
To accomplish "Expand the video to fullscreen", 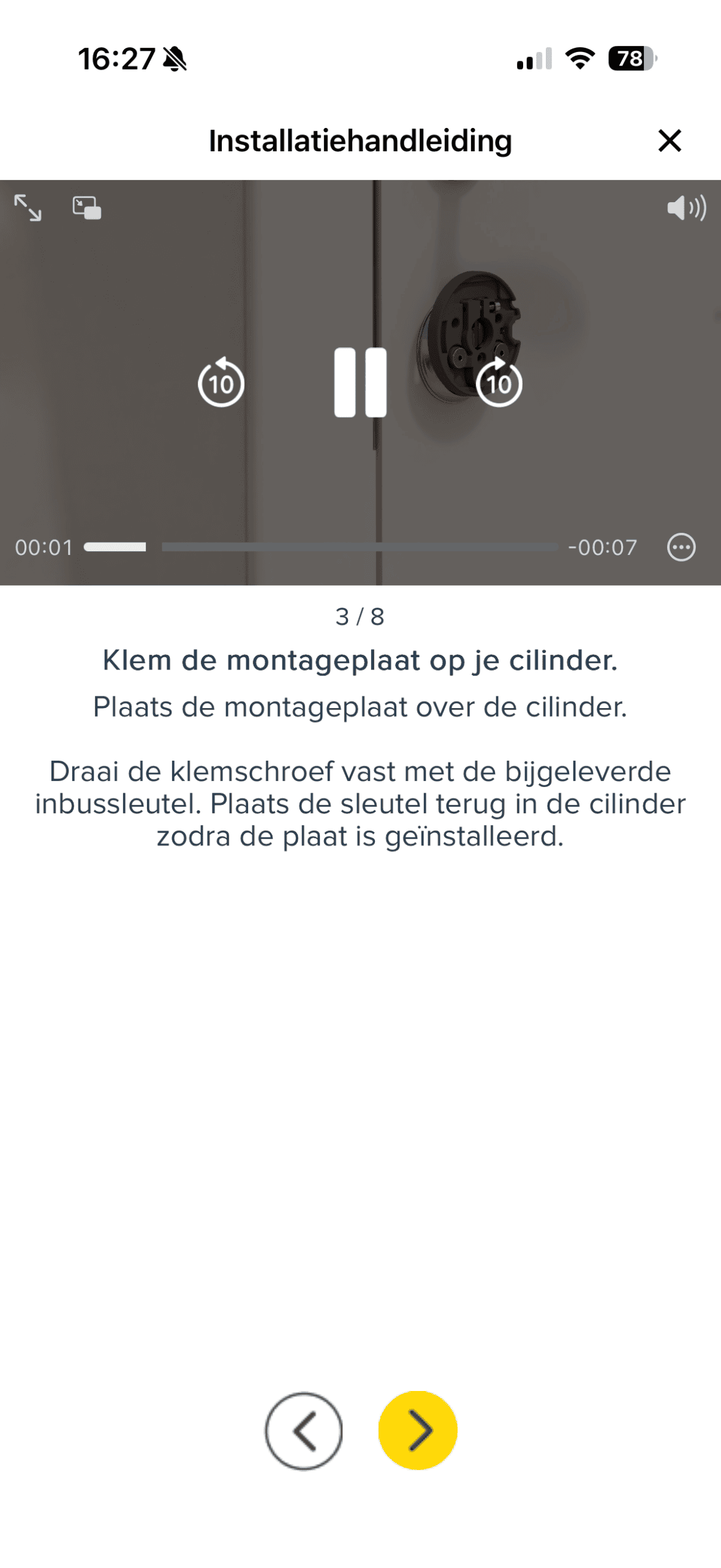I will 28,208.
